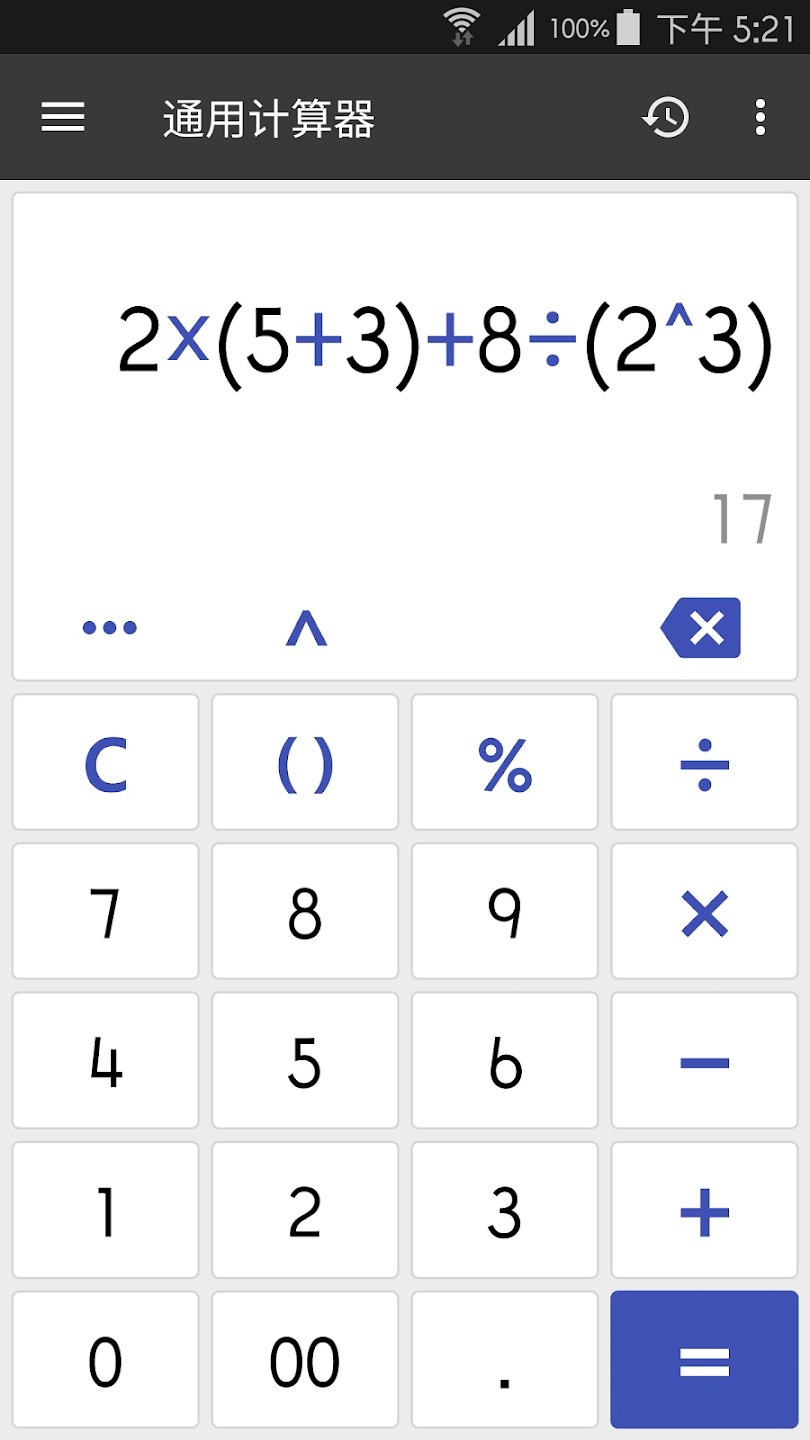Insert a decimal point
Screen dimensions: 810x1440
pyautogui.click(x=505, y=1360)
